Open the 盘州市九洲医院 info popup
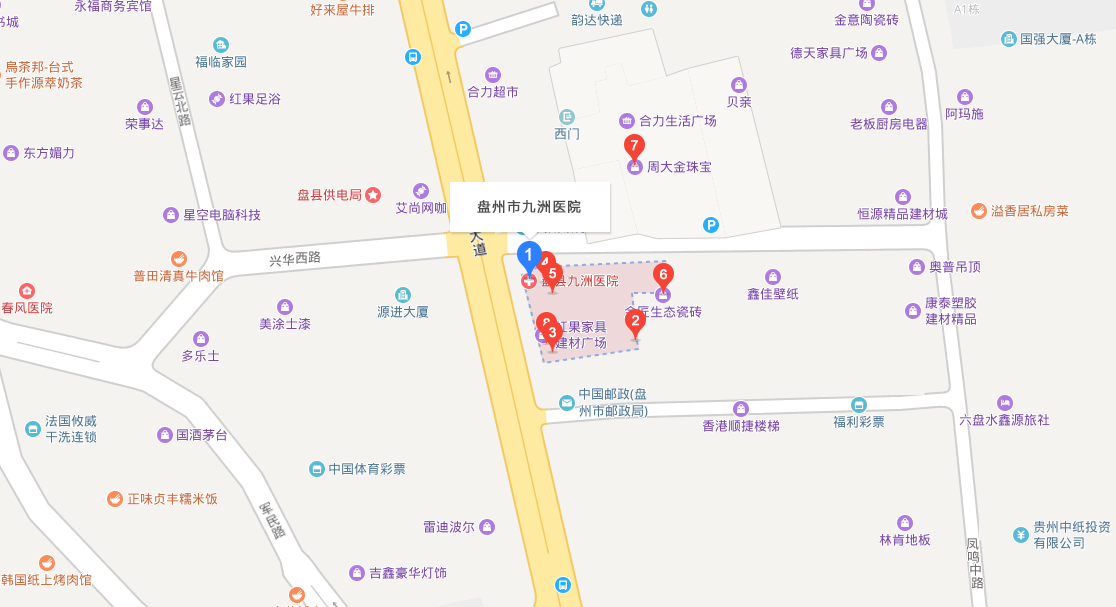The width and height of the screenshot is (1116, 607). coord(529,207)
